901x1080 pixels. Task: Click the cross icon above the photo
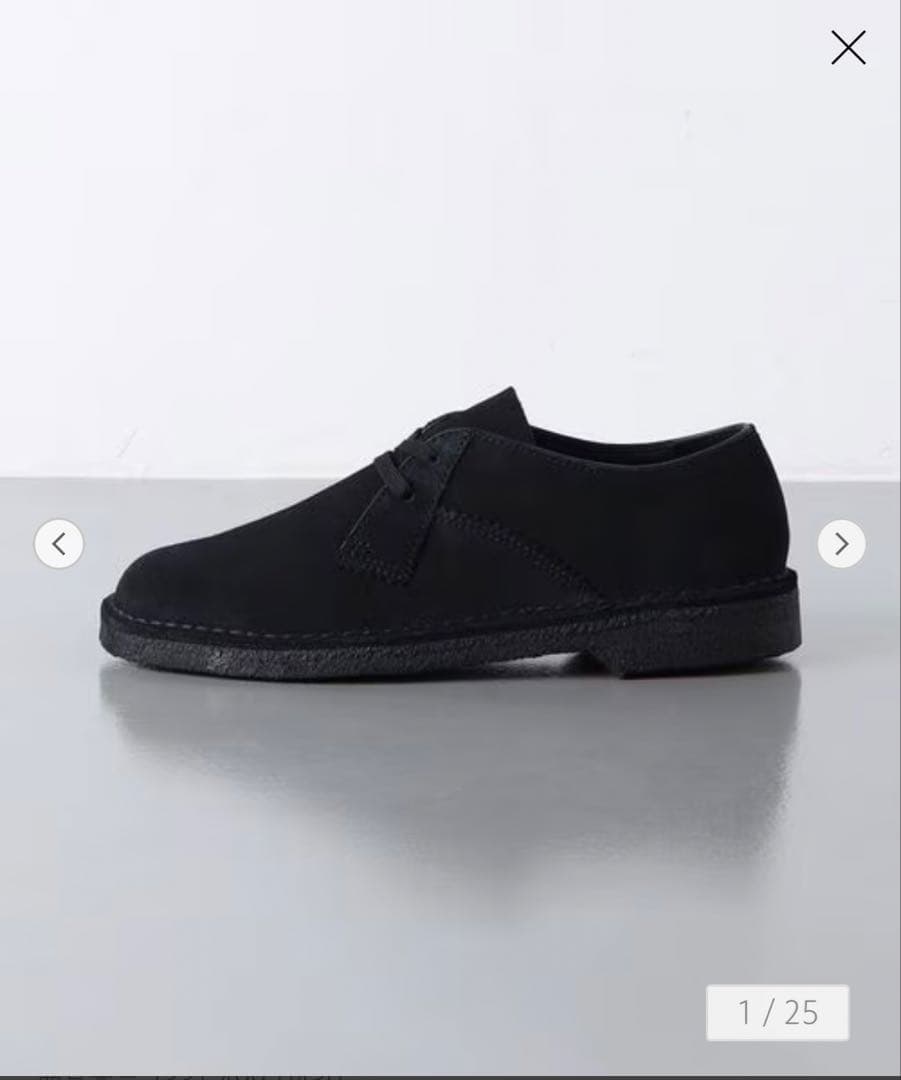click(x=849, y=46)
